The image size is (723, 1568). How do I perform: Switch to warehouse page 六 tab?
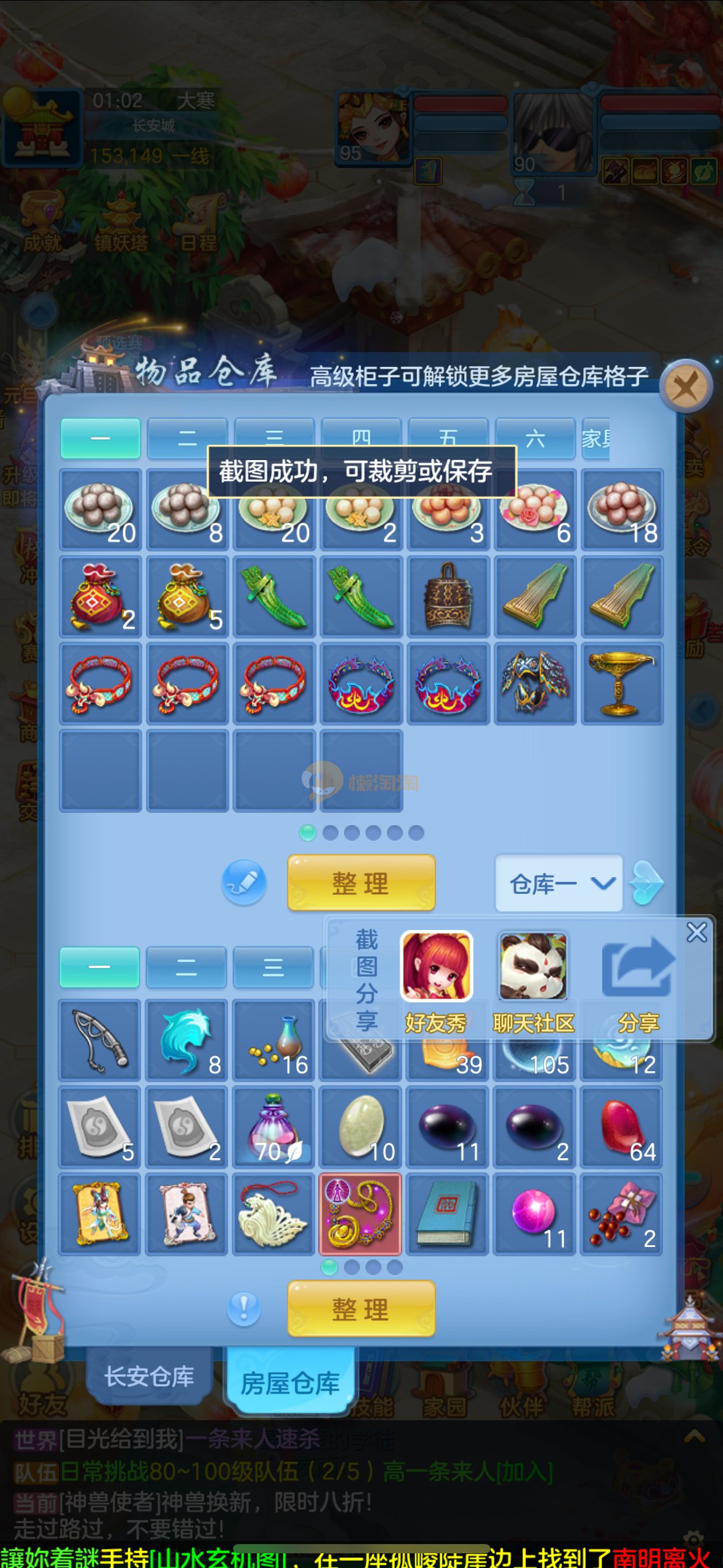pyautogui.click(x=535, y=438)
